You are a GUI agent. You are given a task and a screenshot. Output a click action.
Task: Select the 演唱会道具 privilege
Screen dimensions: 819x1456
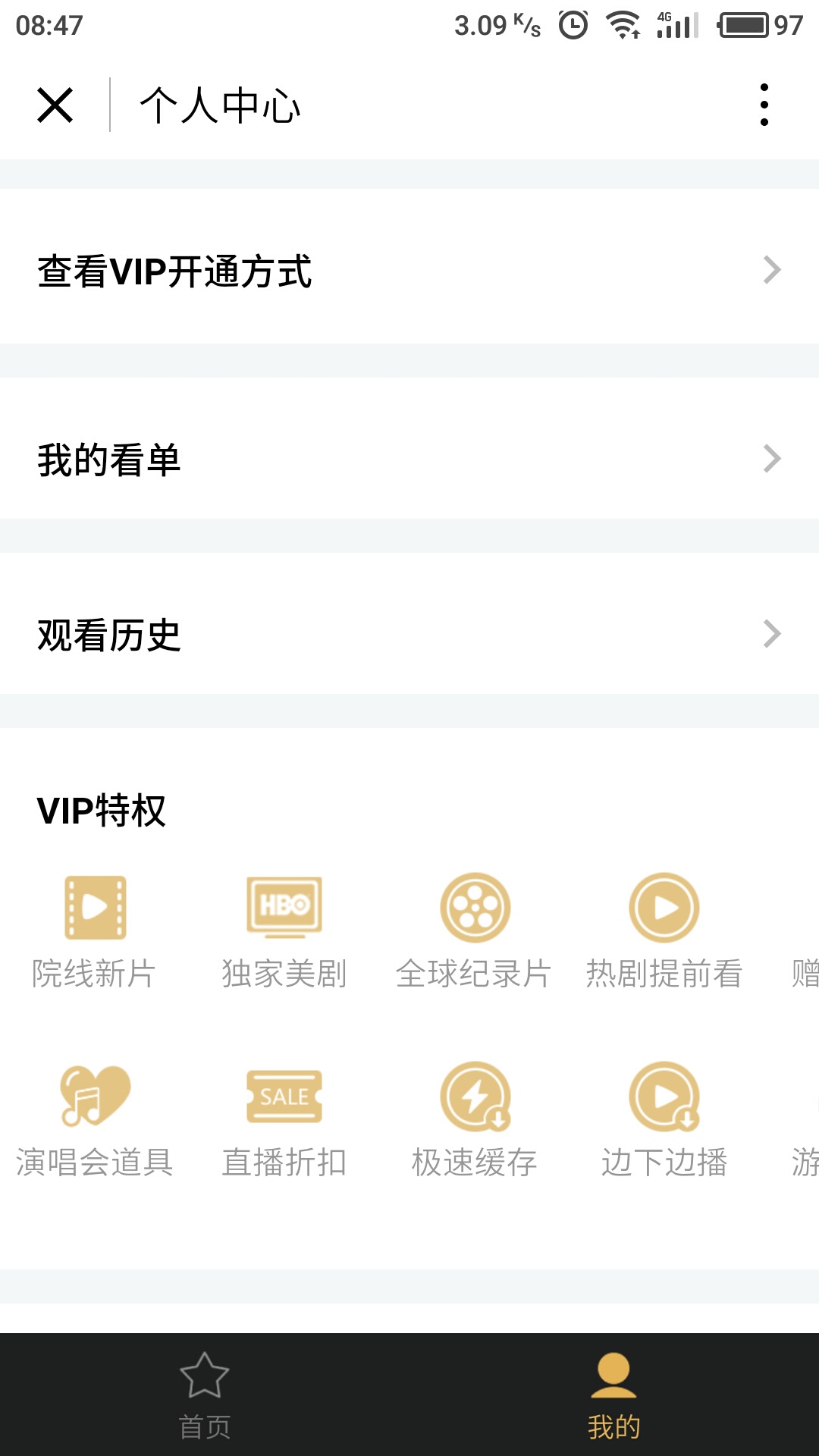[x=95, y=1119]
